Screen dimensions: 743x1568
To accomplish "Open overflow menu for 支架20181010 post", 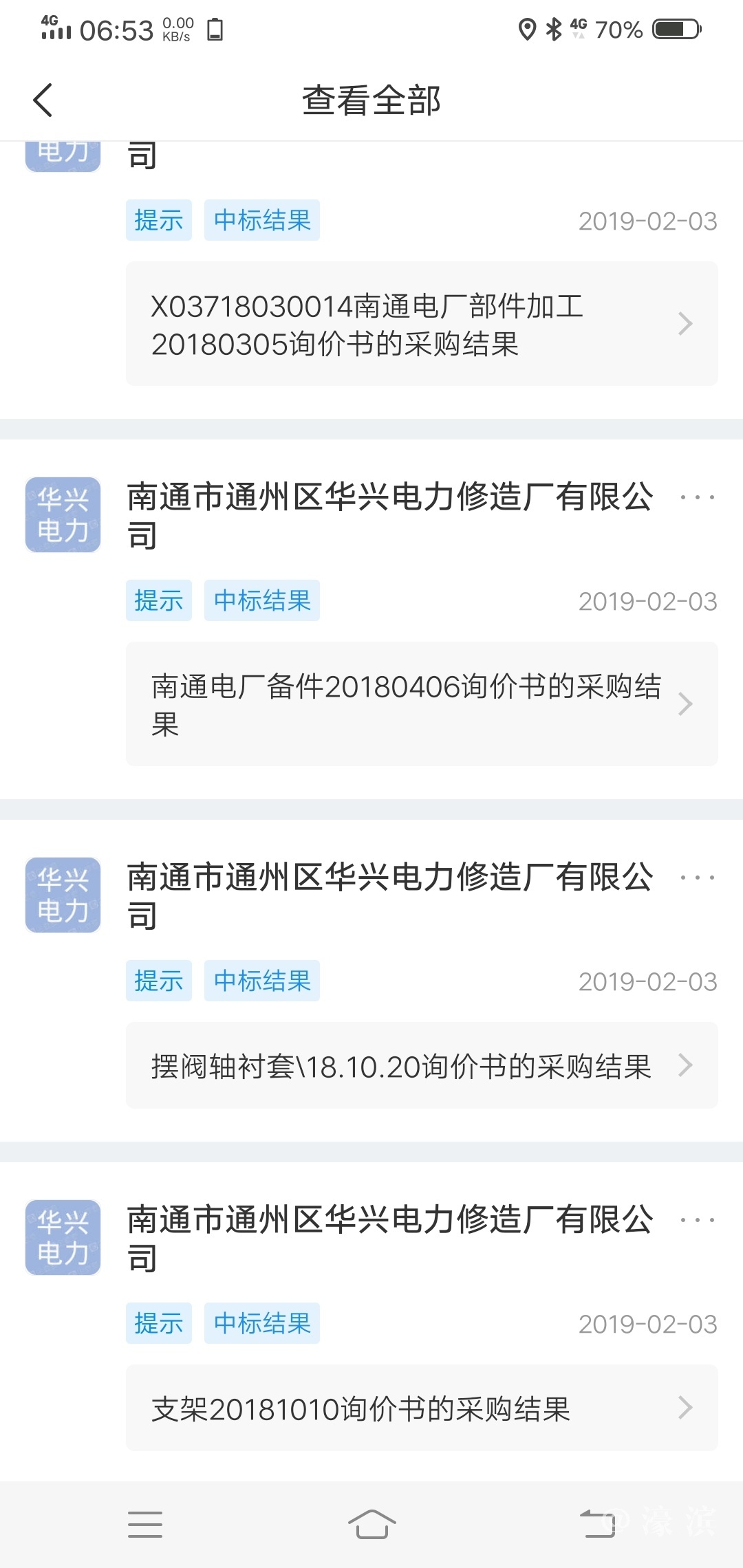I will 697,1220.
